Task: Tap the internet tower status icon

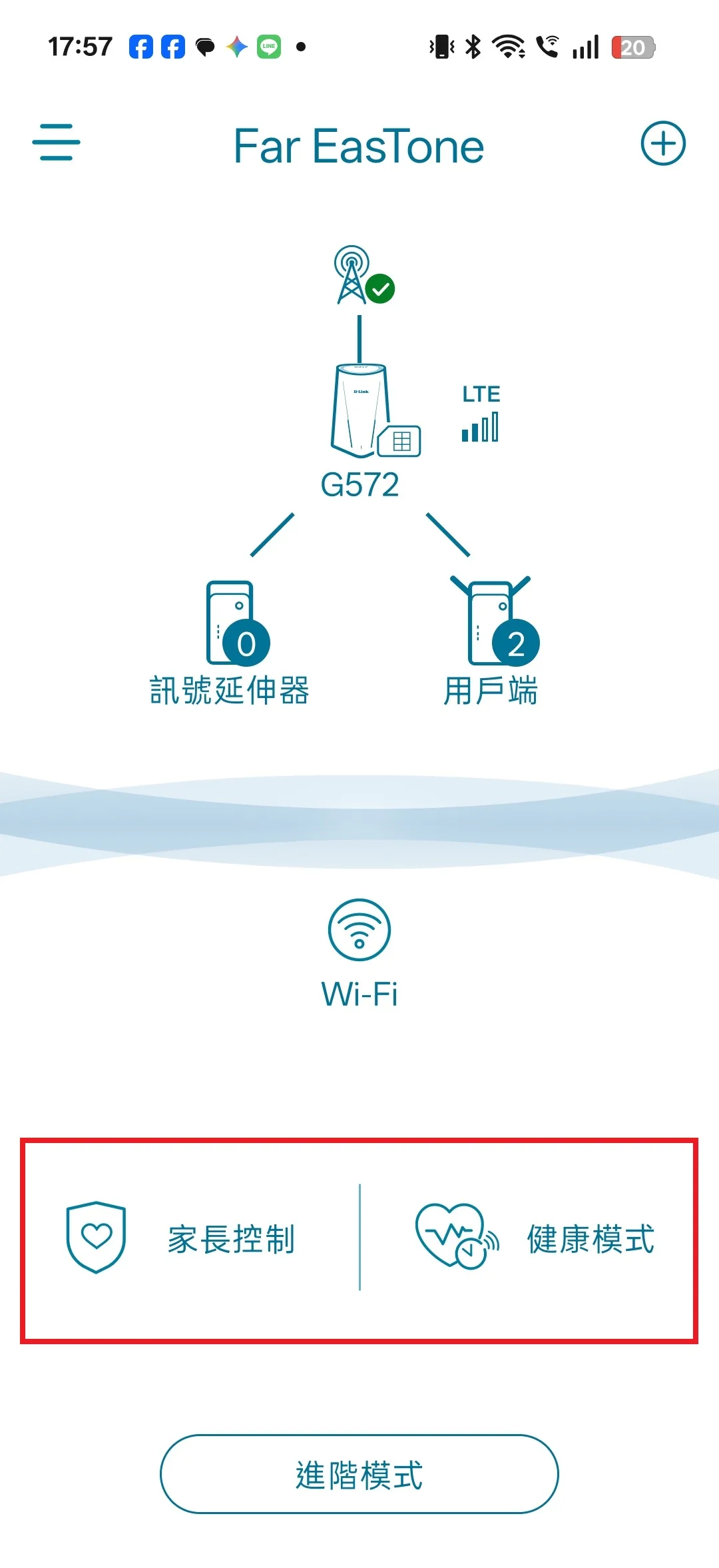Action: (x=363, y=275)
